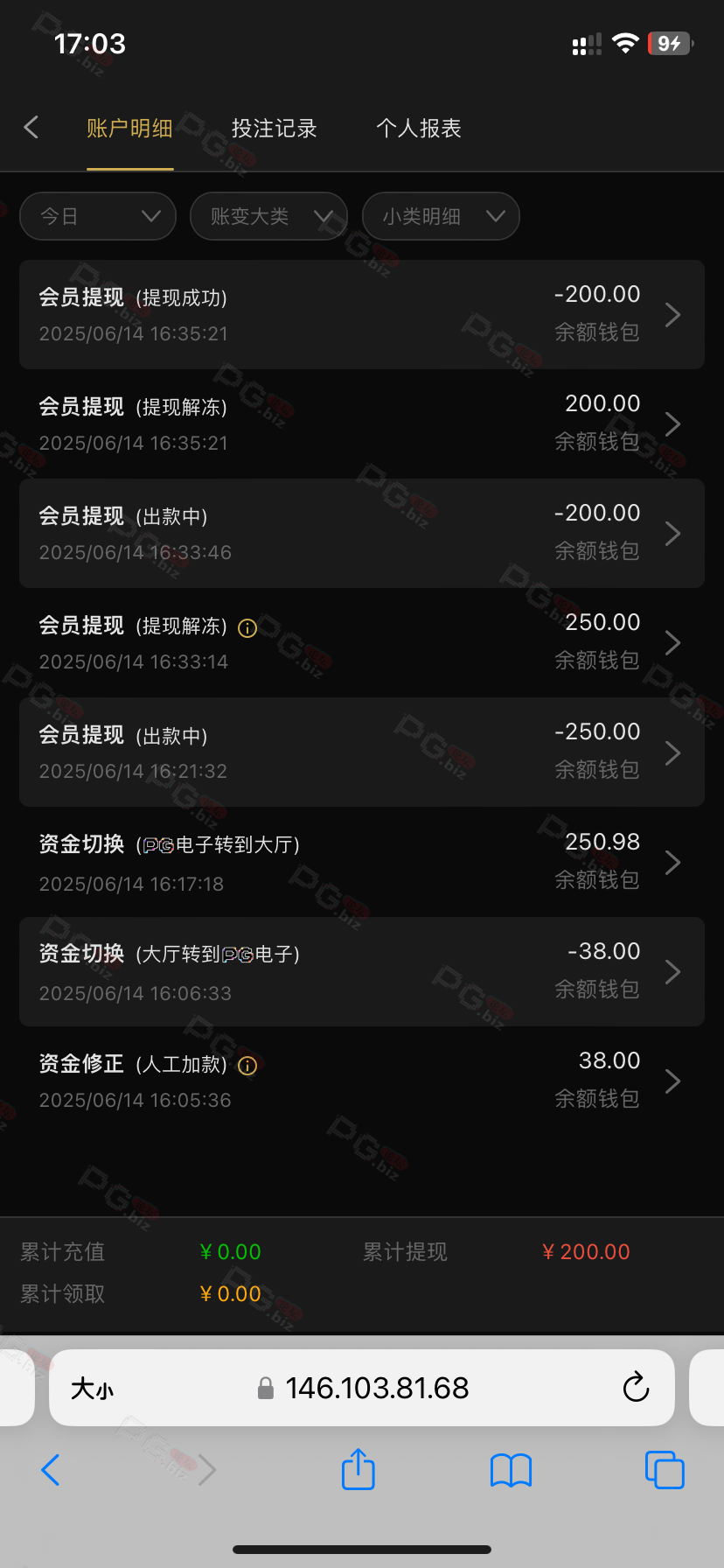This screenshot has height=1568, width=724.
Task: Open the 提现成功 -200.00 record
Action: pos(362,314)
